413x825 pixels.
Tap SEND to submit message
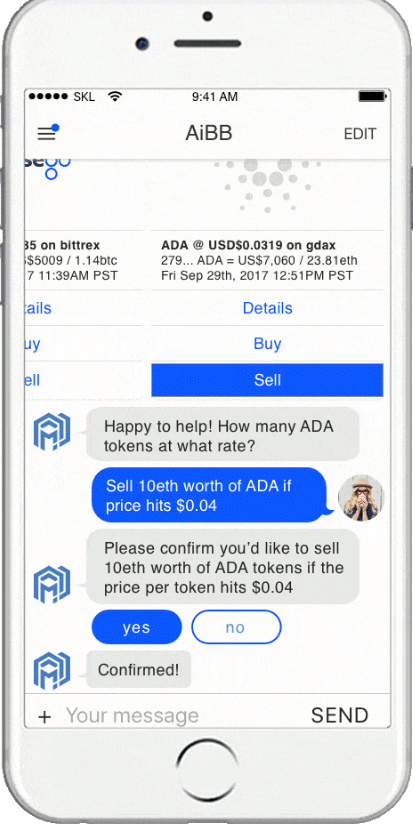340,715
